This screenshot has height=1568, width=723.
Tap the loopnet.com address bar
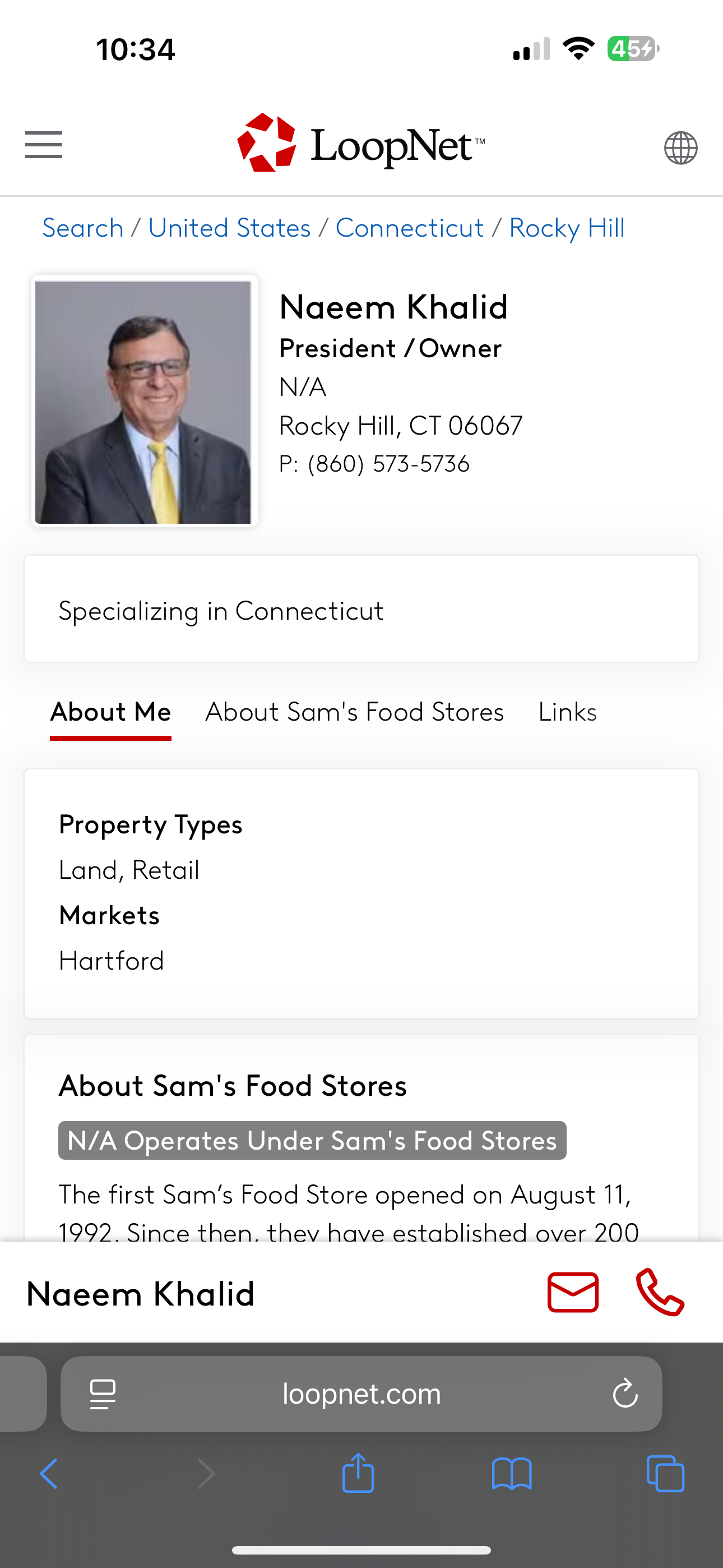[361, 1393]
